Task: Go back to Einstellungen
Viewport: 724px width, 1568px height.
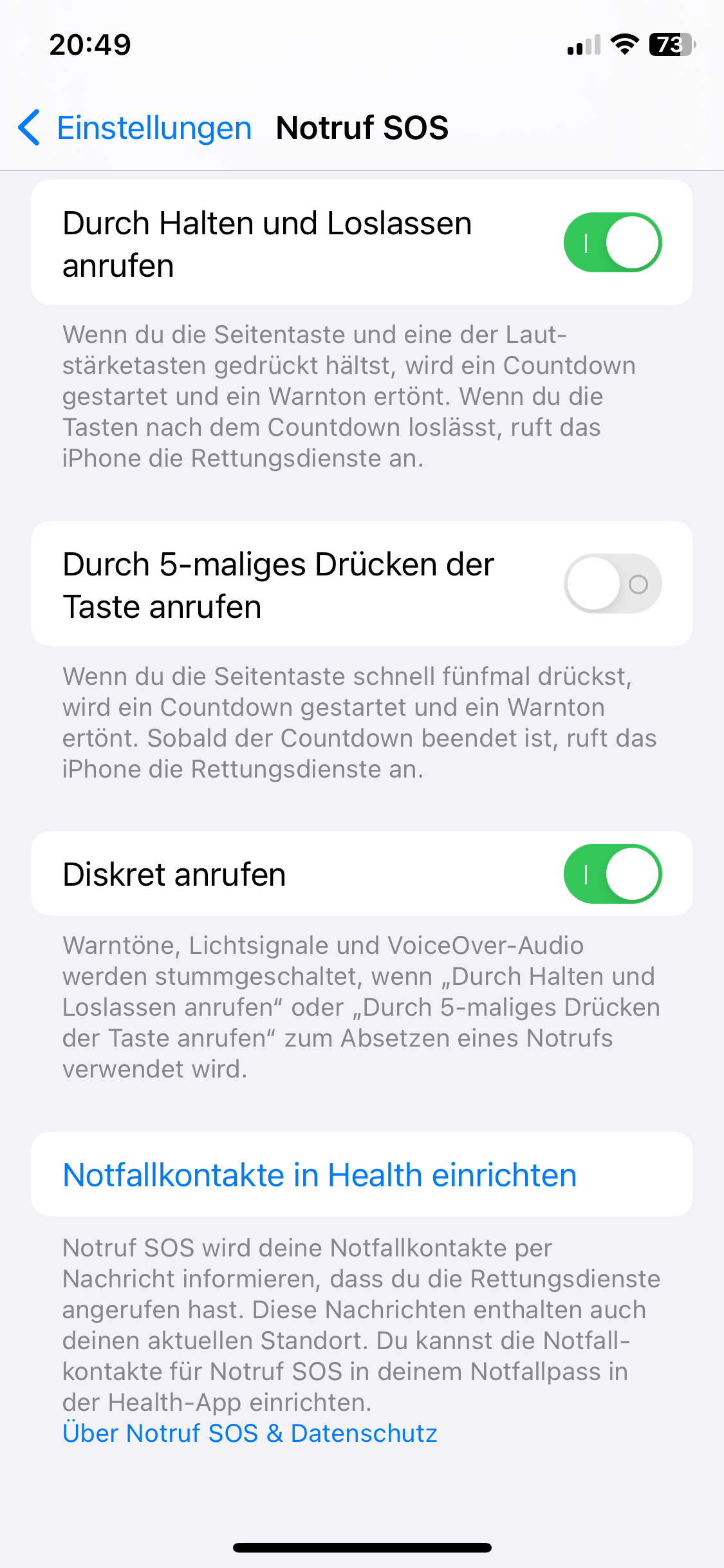Action: (x=135, y=127)
